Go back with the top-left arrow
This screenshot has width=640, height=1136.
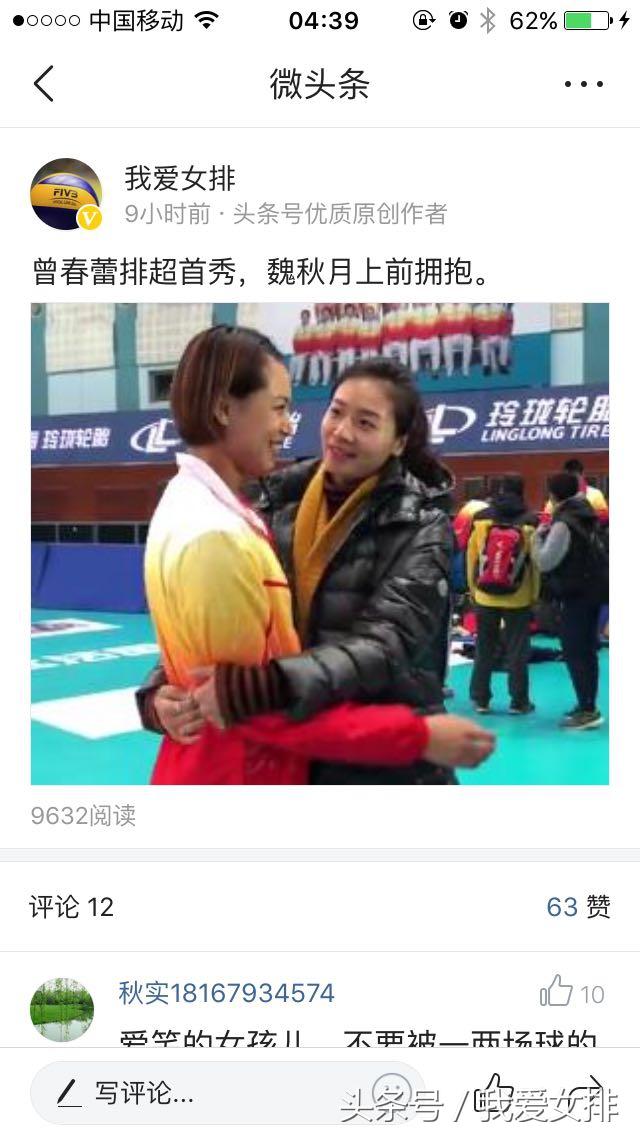pos(43,83)
